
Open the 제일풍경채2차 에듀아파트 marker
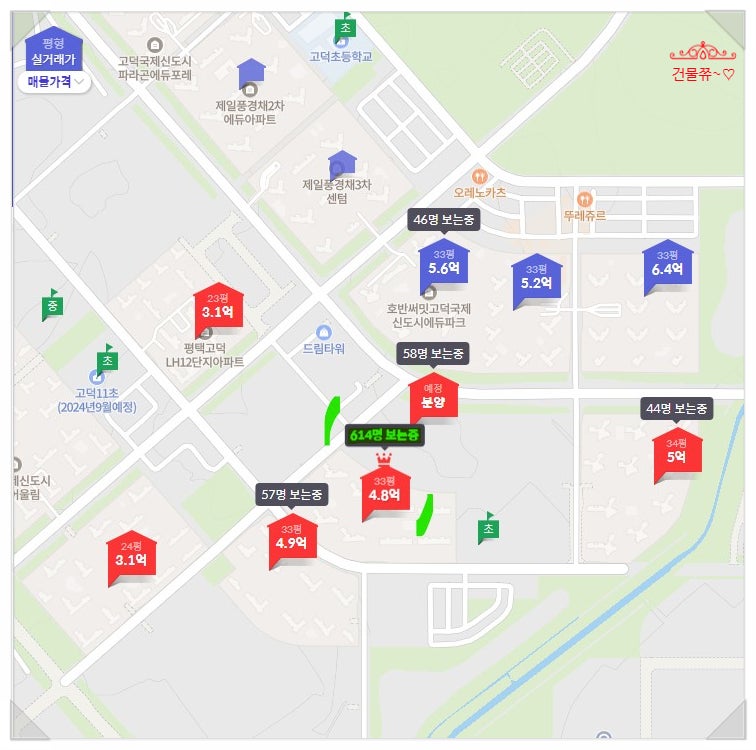[251, 74]
